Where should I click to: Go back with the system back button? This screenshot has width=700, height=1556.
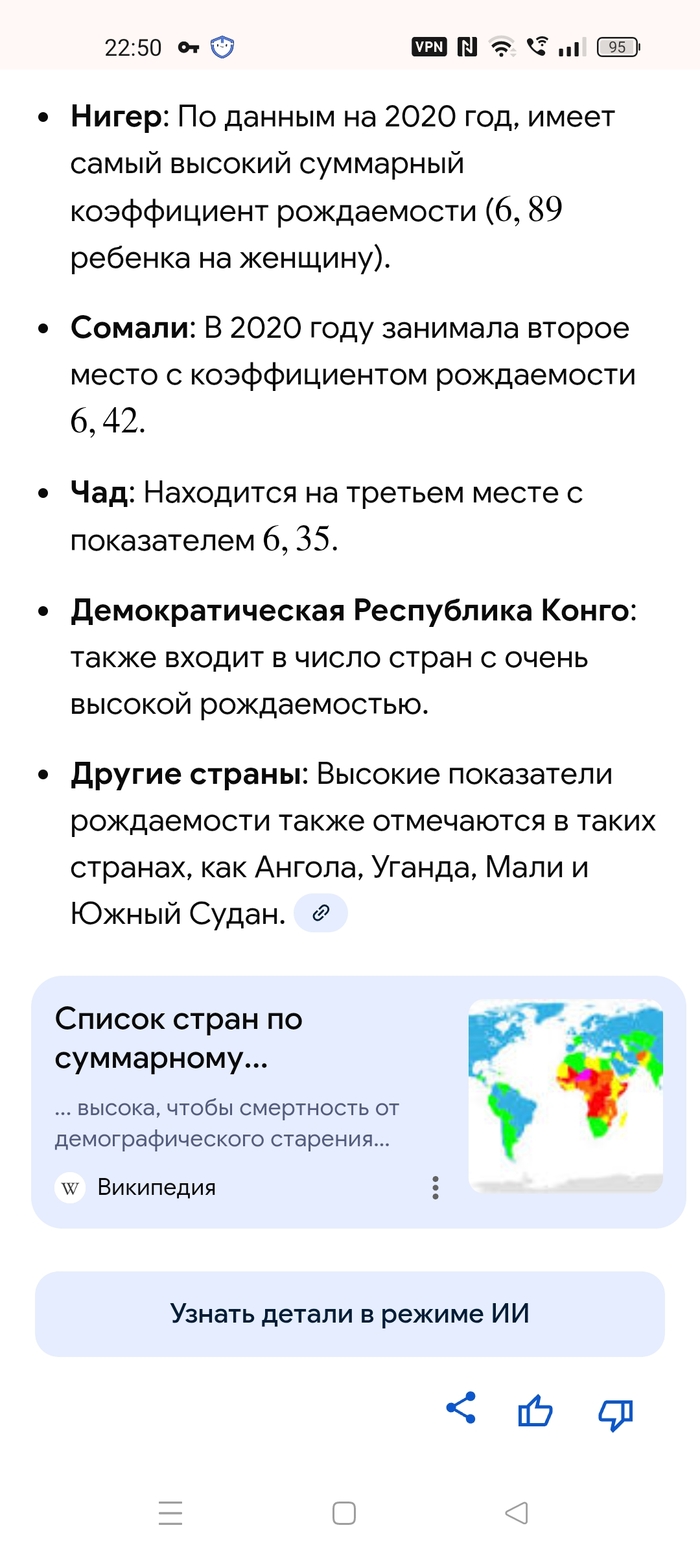516,1513
